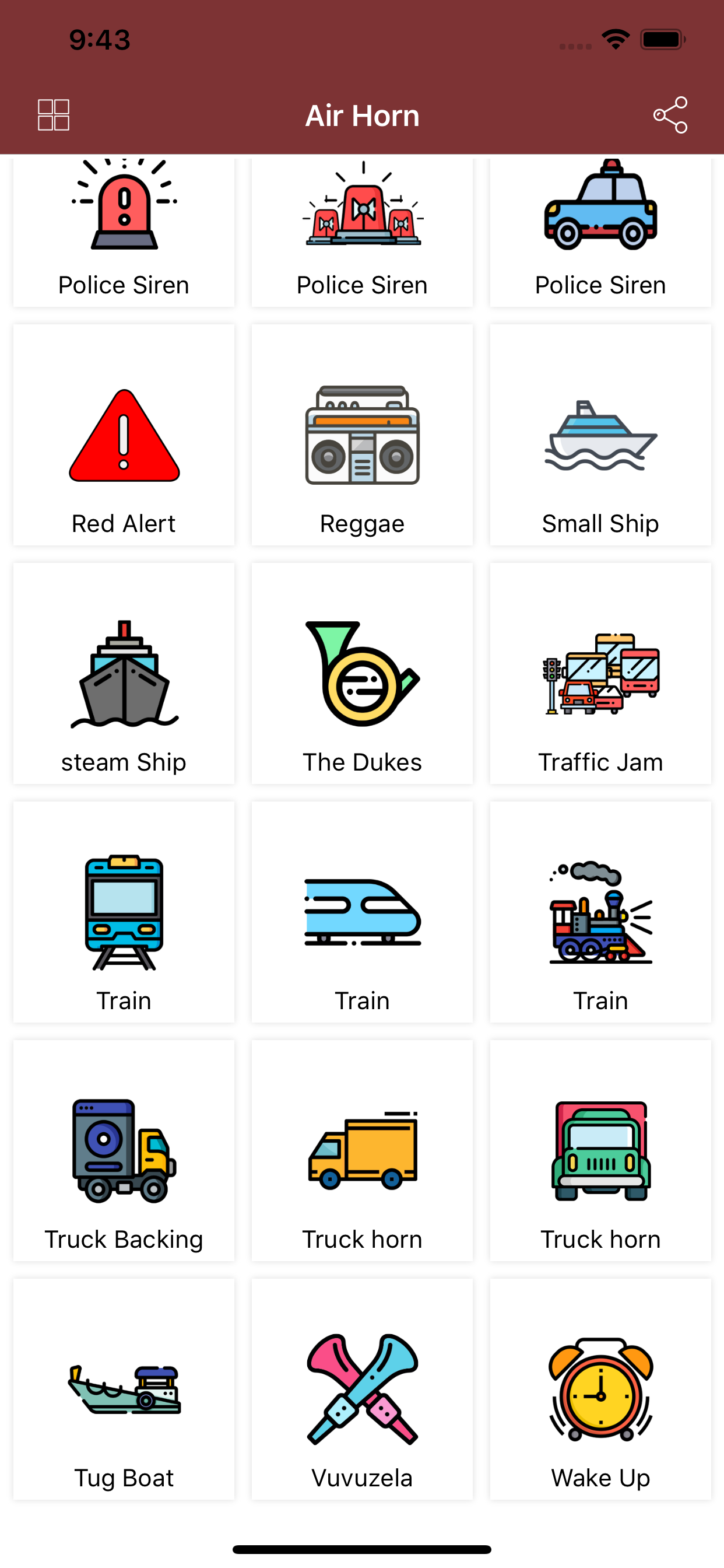Play the Train sound with bullet train picture

(362, 912)
